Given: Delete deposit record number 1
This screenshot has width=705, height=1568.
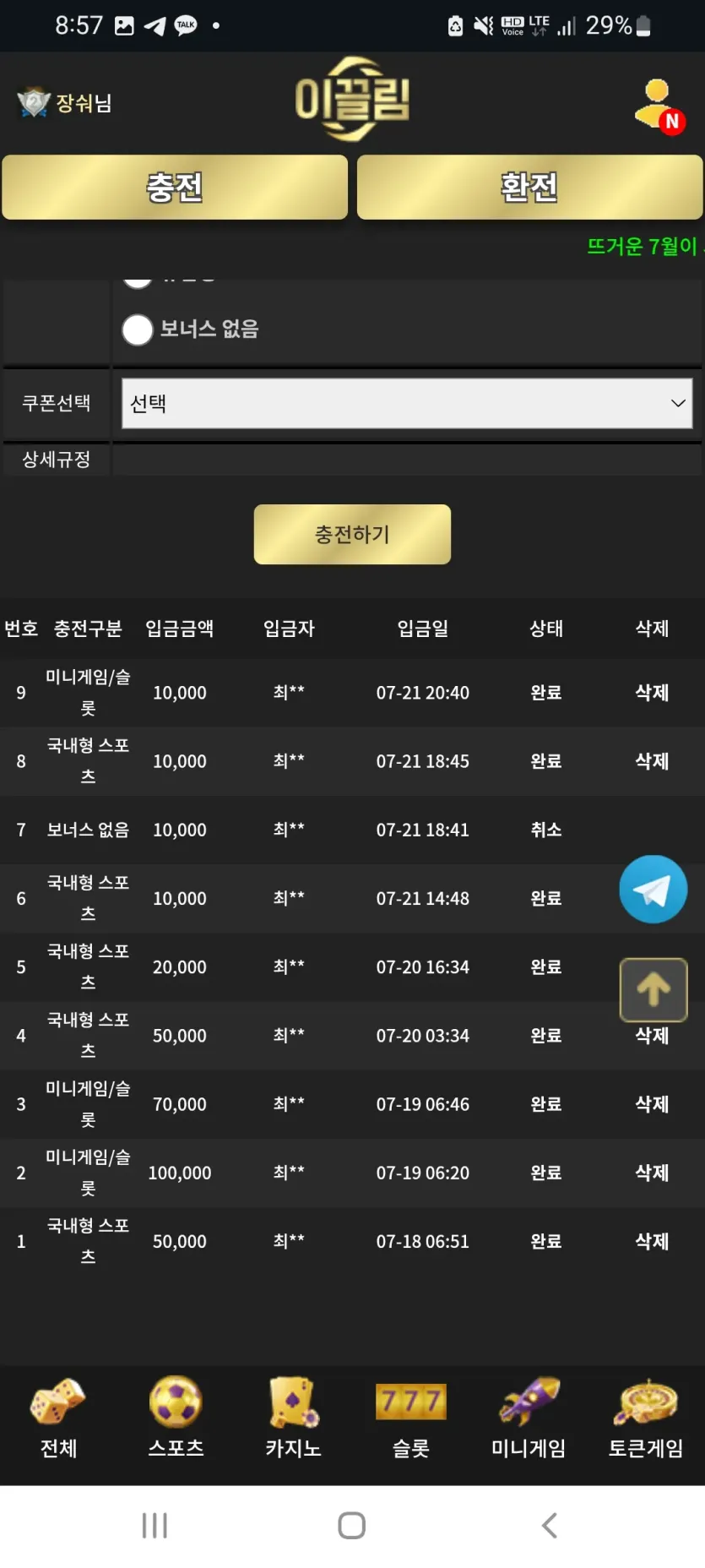Looking at the screenshot, I should pyautogui.click(x=652, y=1241).
